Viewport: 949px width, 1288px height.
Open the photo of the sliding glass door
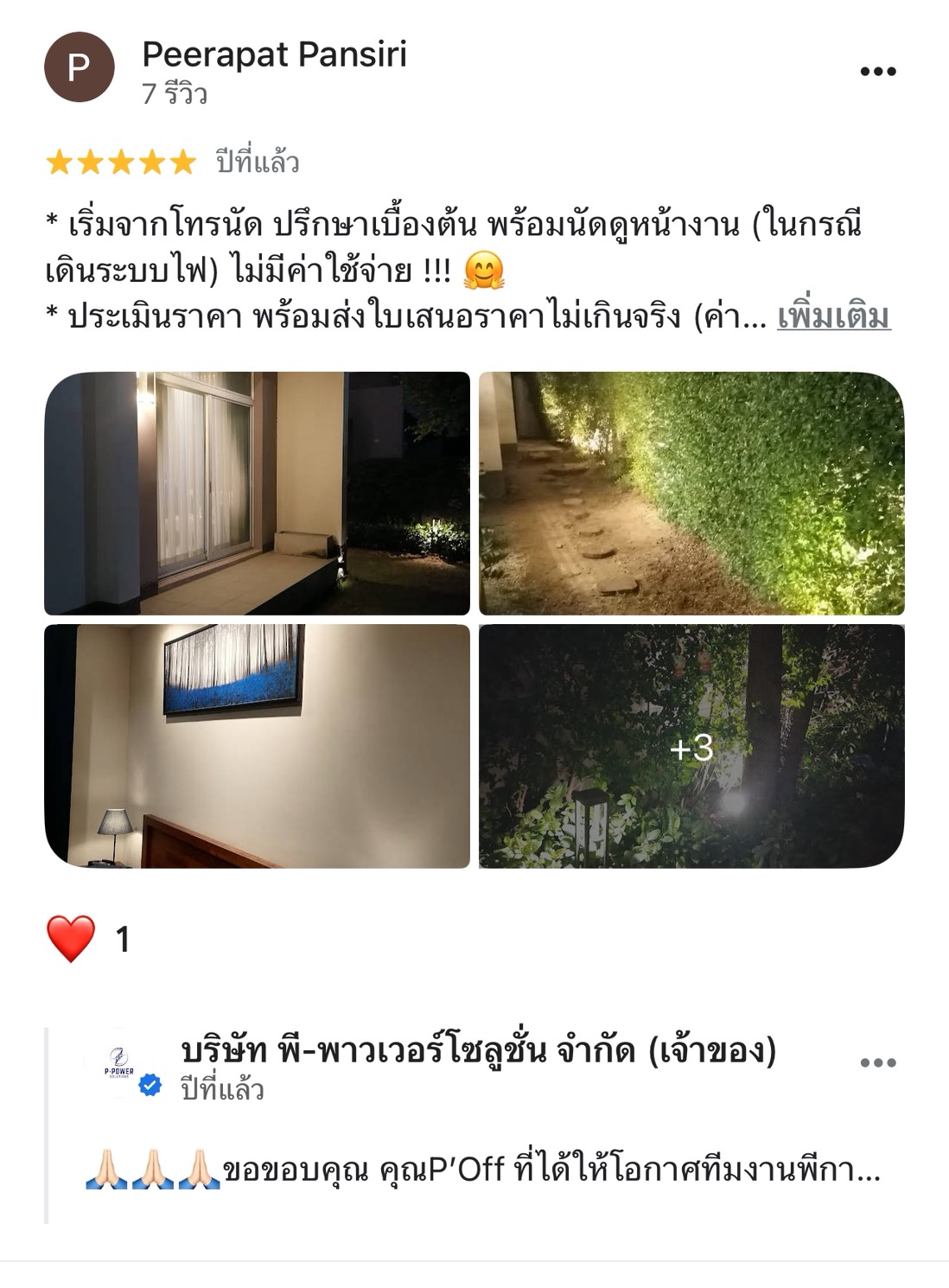tap(257, 494)
